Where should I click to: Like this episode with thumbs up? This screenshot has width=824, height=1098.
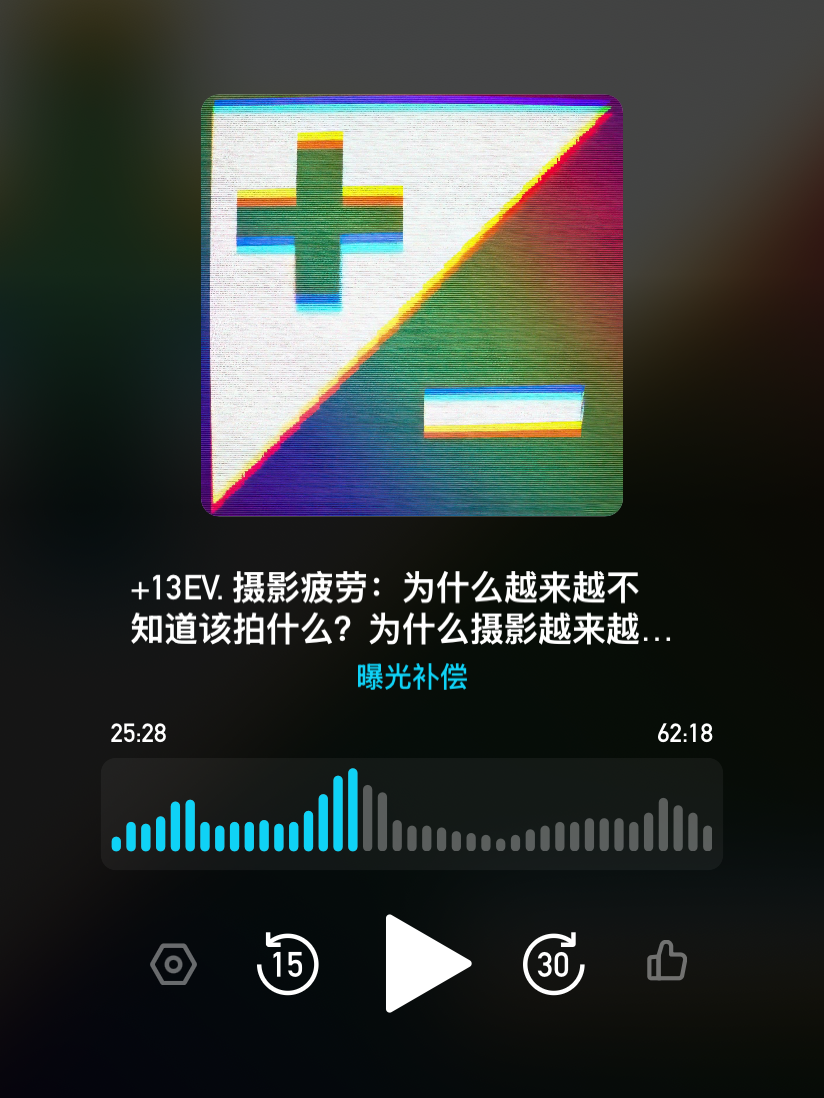(666, 960)
